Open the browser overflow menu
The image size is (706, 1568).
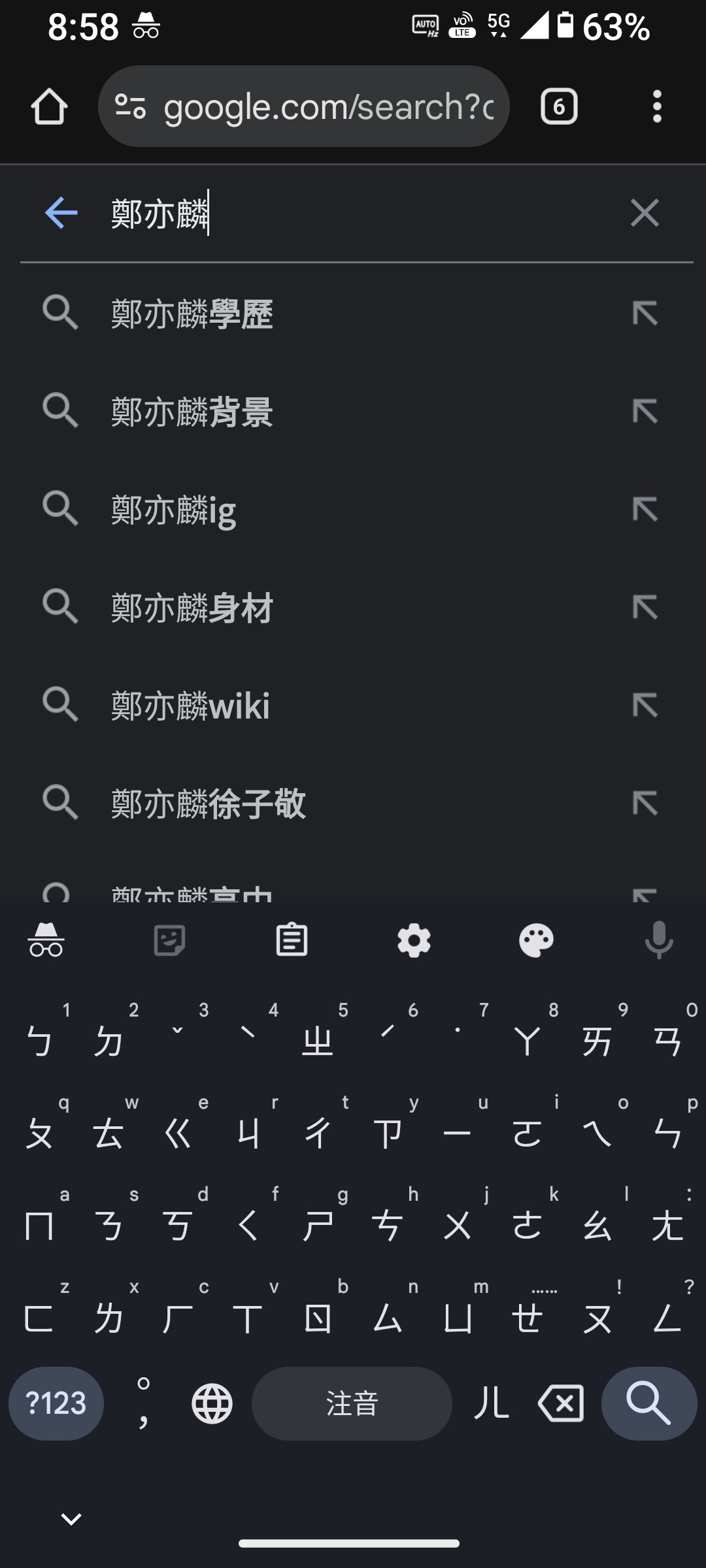(x=657, y=106)
